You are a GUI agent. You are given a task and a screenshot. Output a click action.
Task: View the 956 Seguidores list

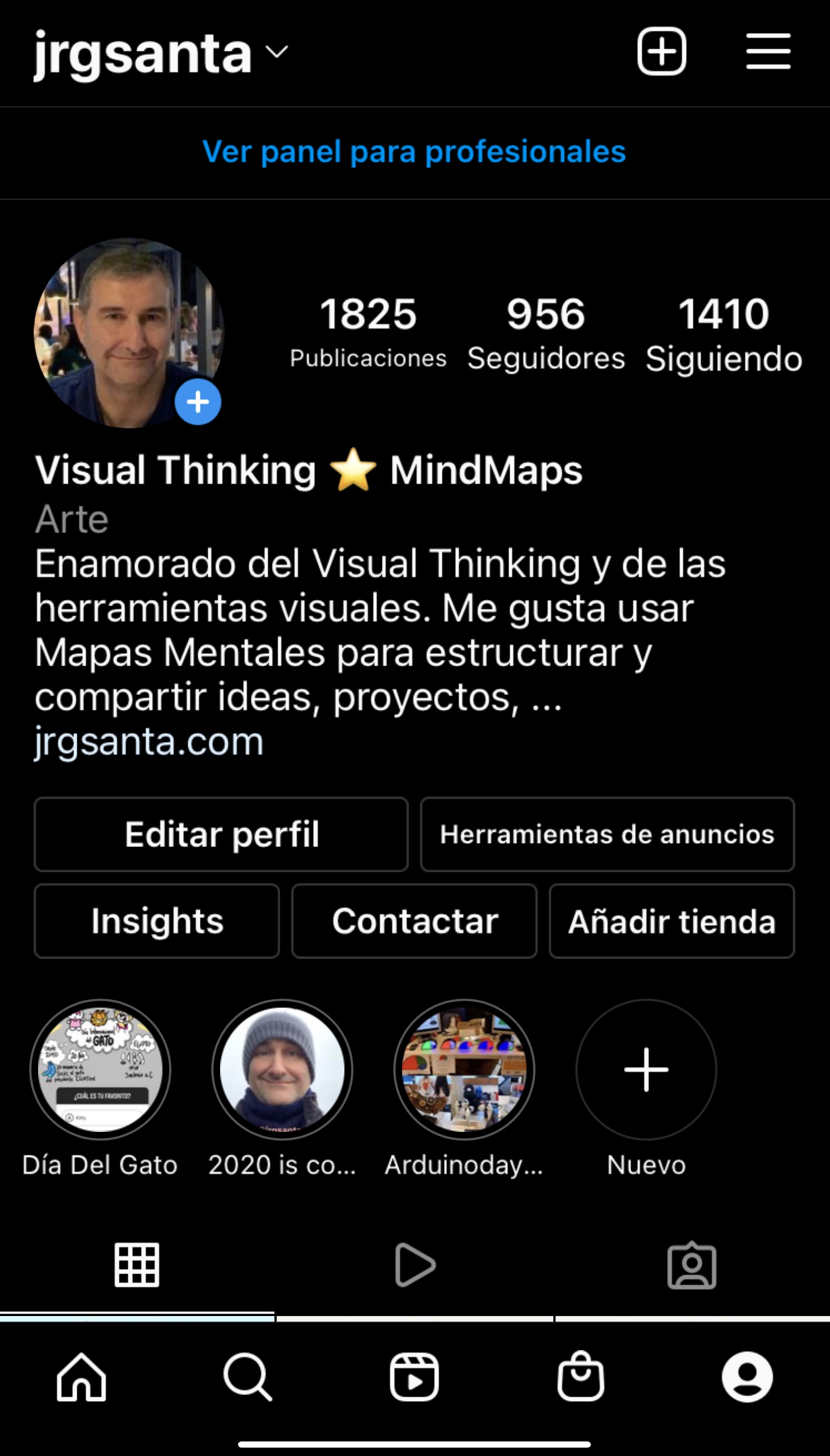(x=546, y=333)
